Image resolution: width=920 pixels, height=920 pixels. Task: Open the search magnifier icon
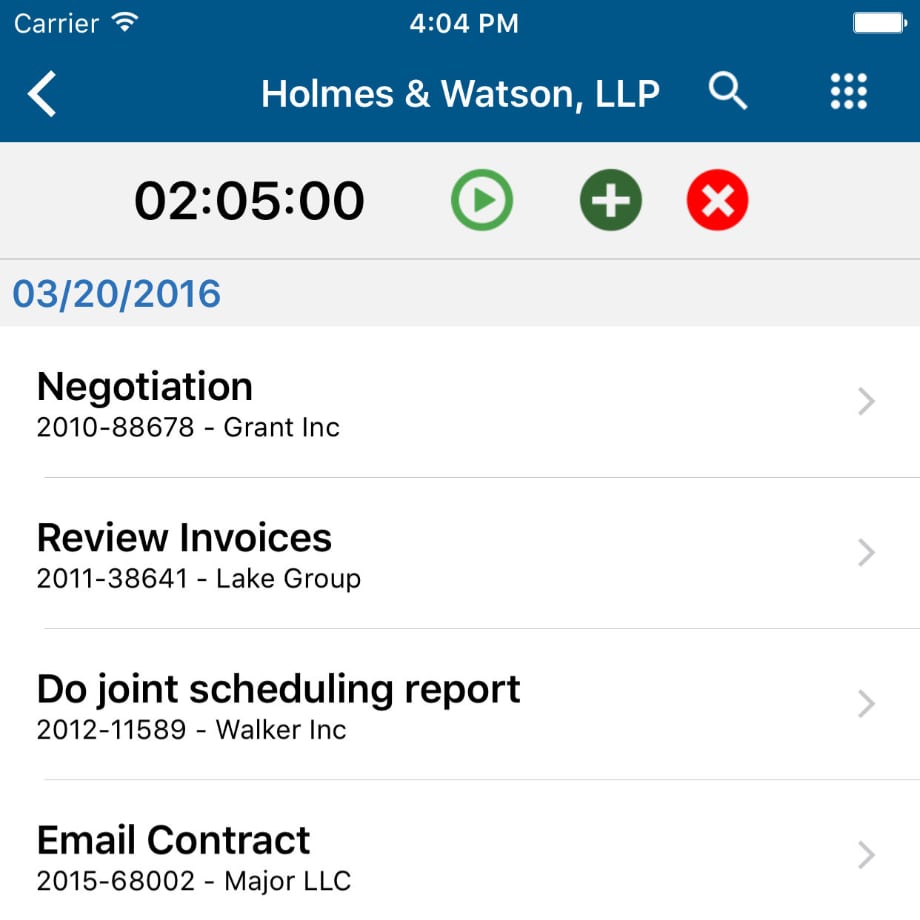(x=727, y=92)
